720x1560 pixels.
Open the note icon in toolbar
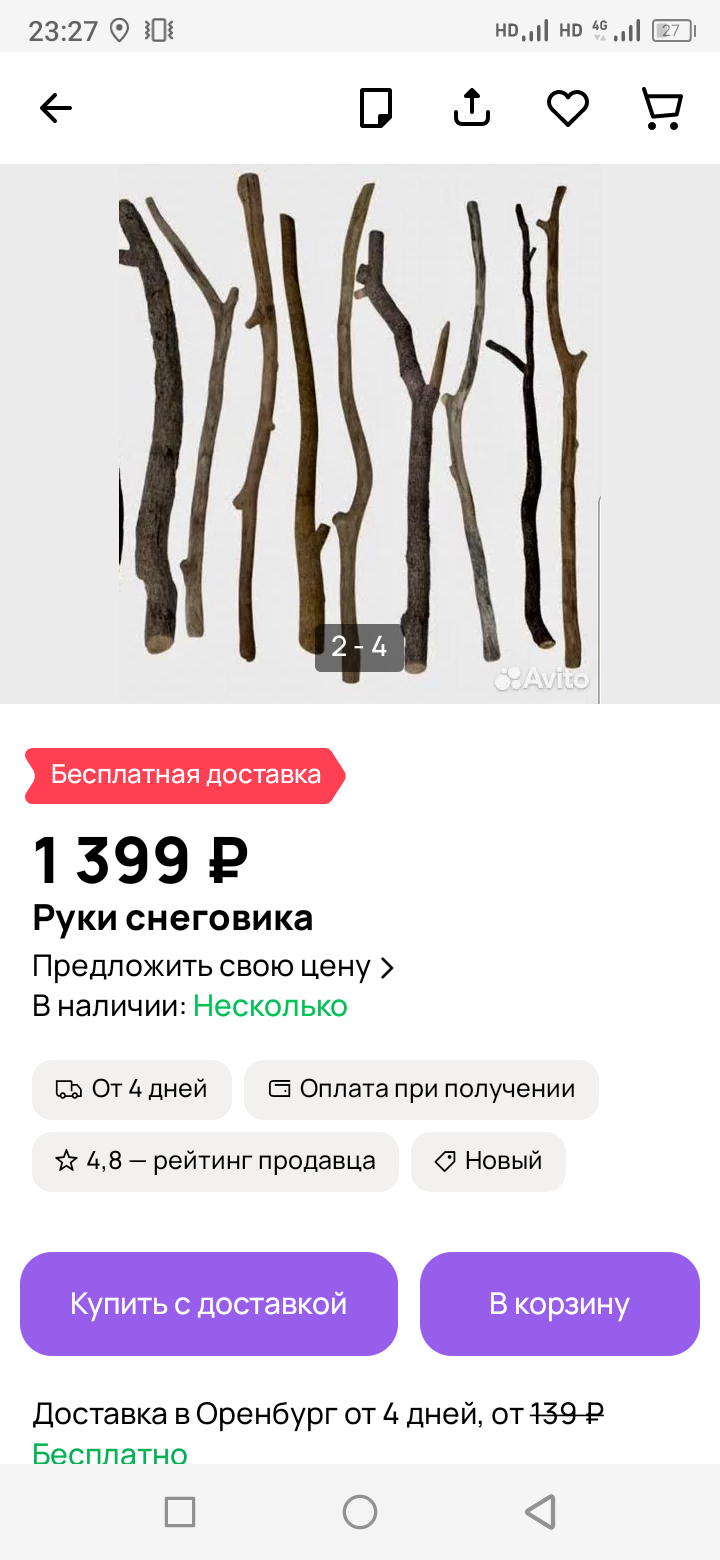click(376, 108)
